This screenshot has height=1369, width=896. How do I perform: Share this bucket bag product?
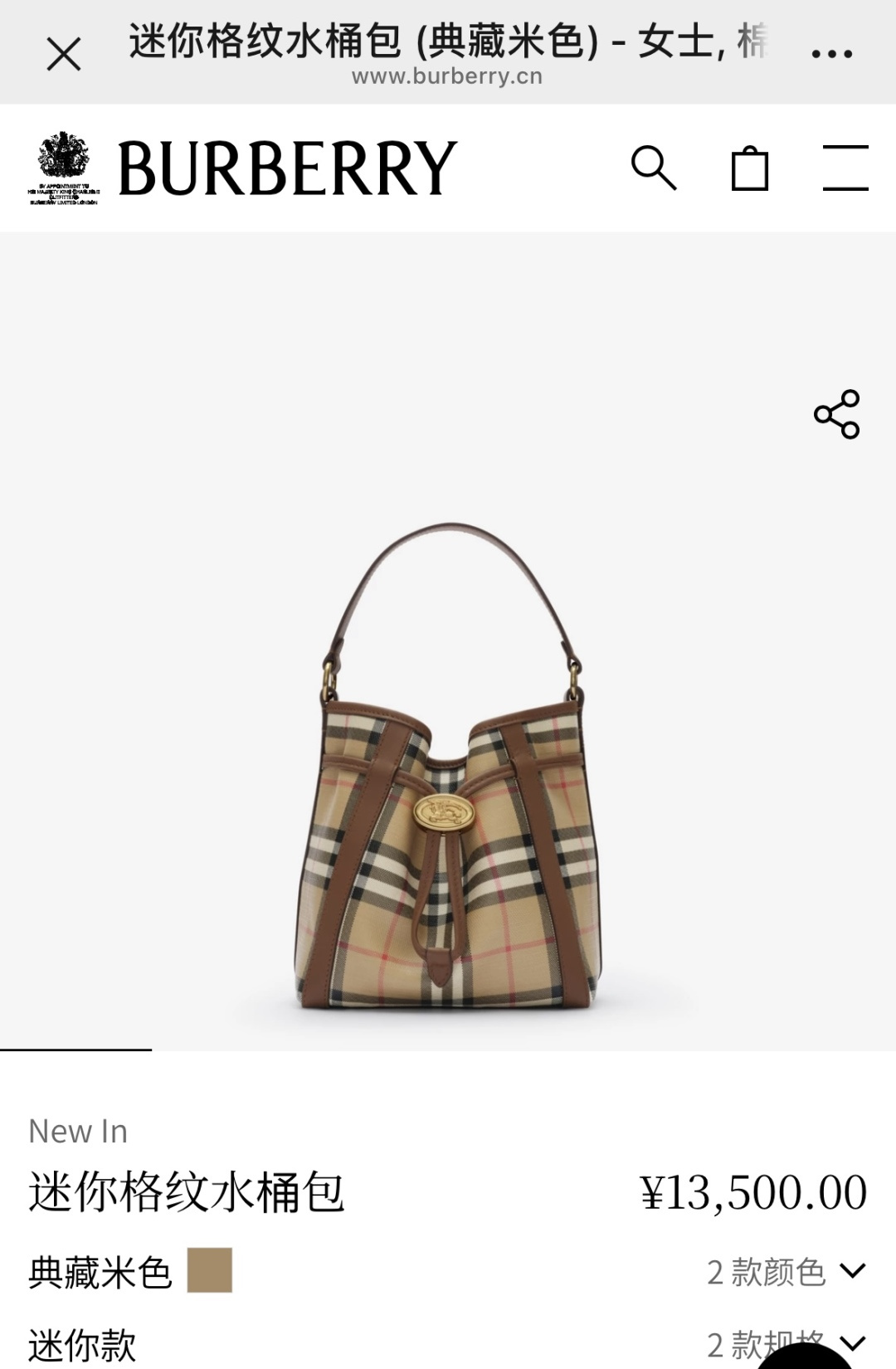836,414
